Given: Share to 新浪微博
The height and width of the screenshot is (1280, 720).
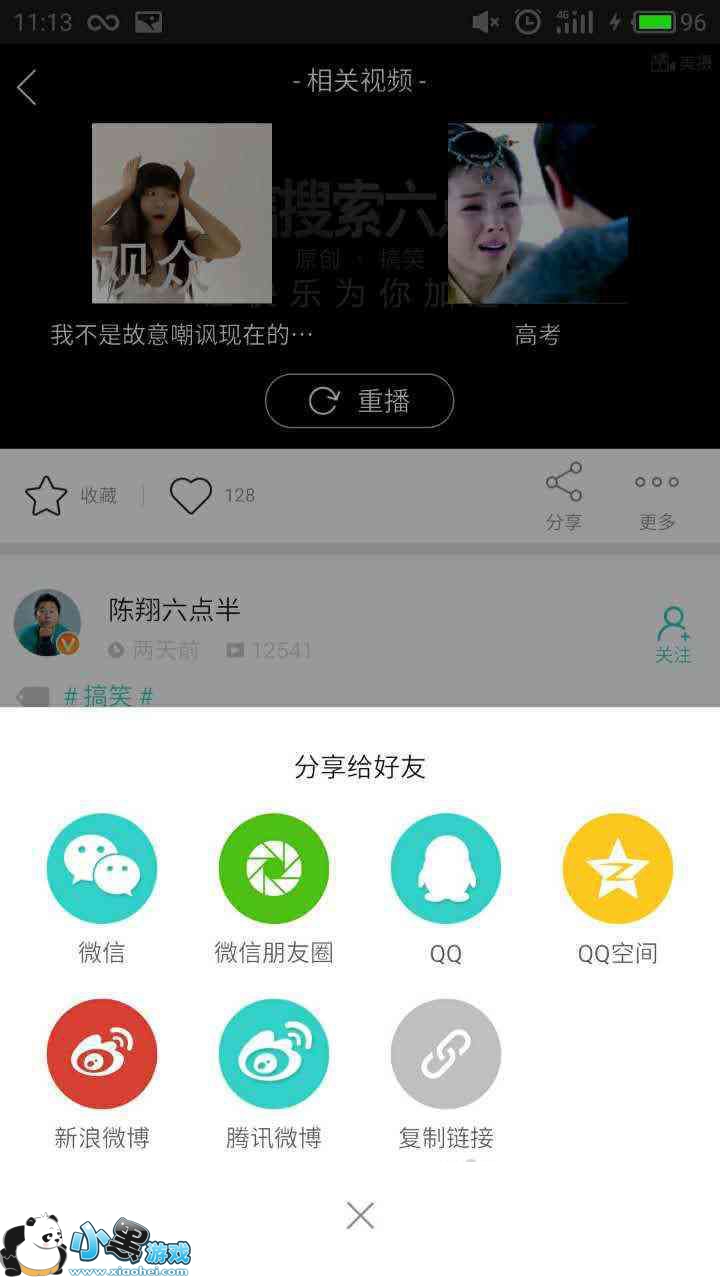Looking at the screenshot, I should click(x=101, y=1053).
